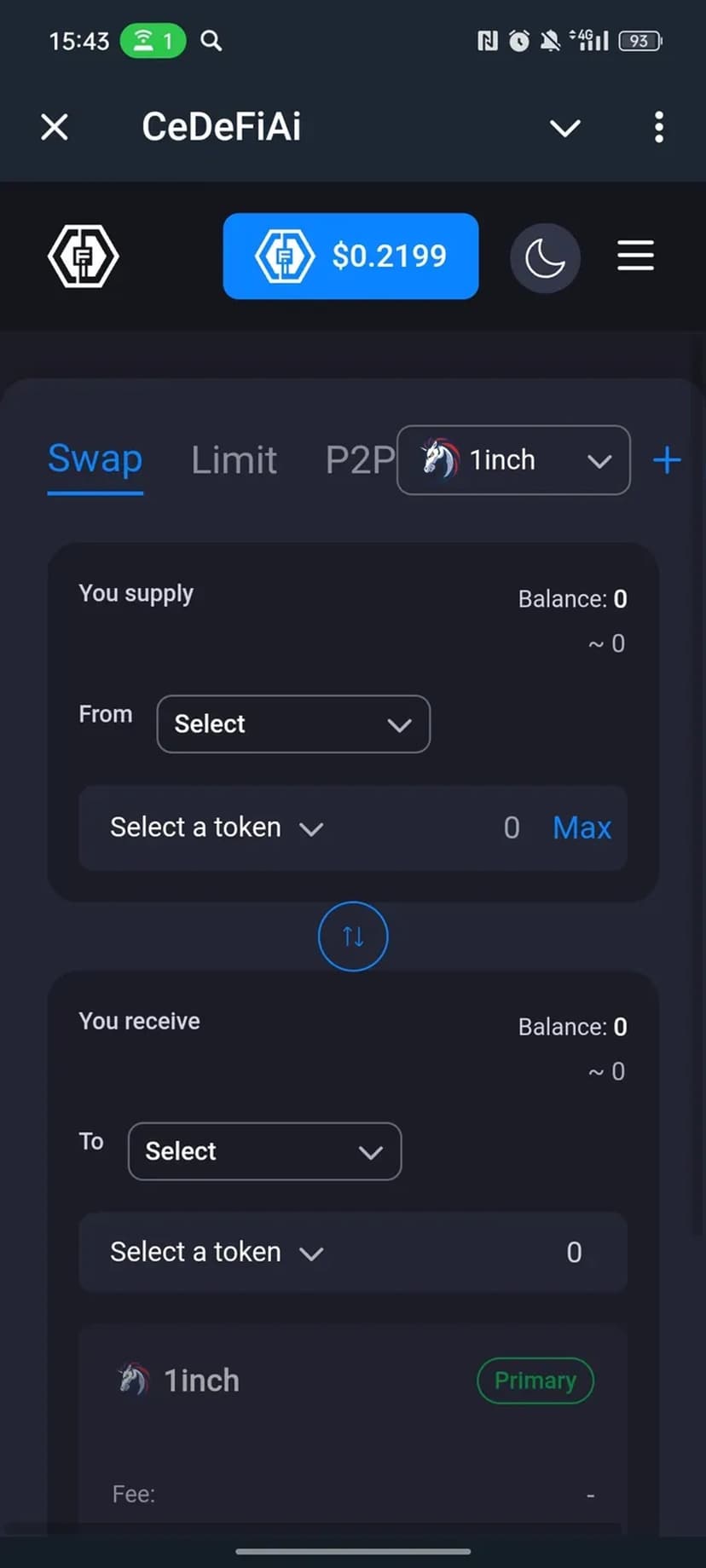706x1568 pixels.
Task: Add another exchange with the plus icon
Action: [x=667, y=460]
